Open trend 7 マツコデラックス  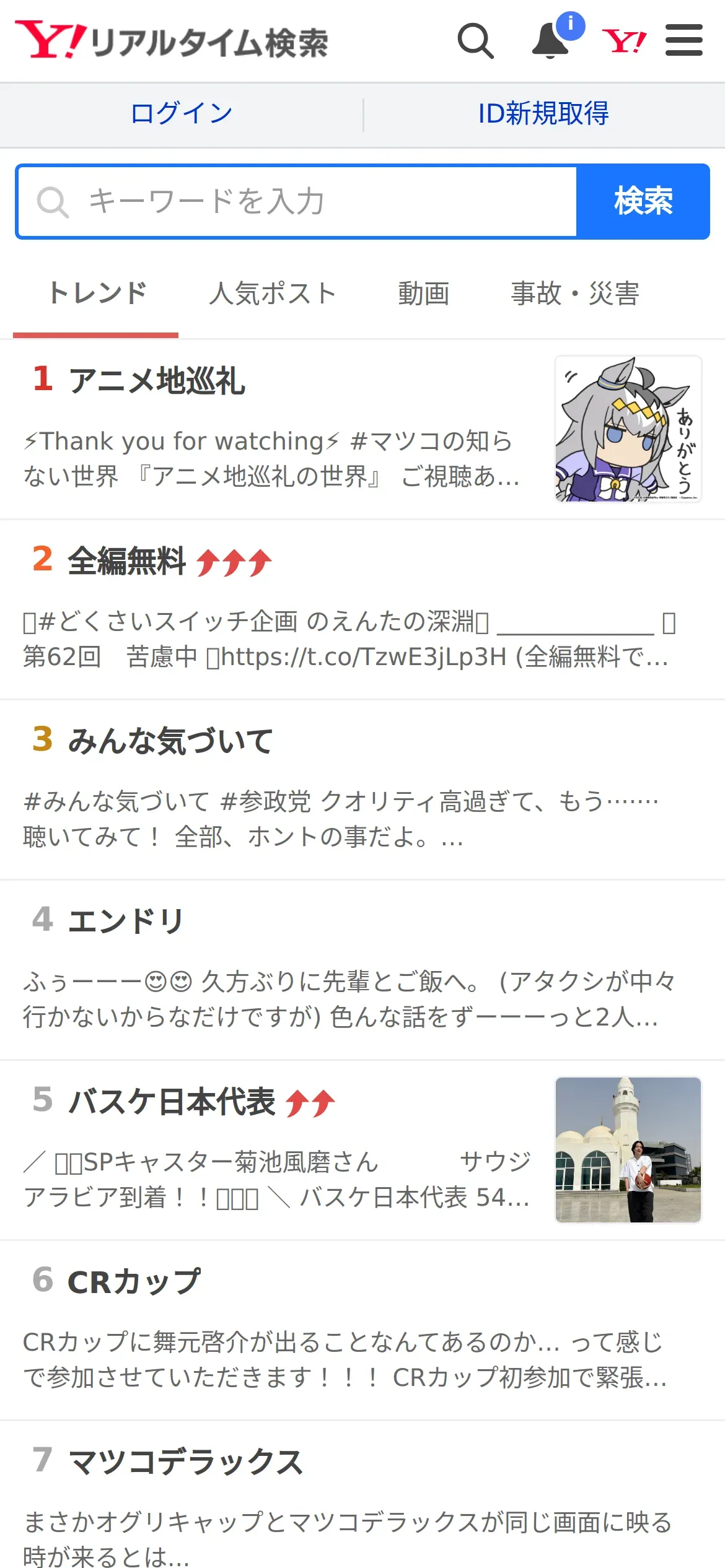185,1461
